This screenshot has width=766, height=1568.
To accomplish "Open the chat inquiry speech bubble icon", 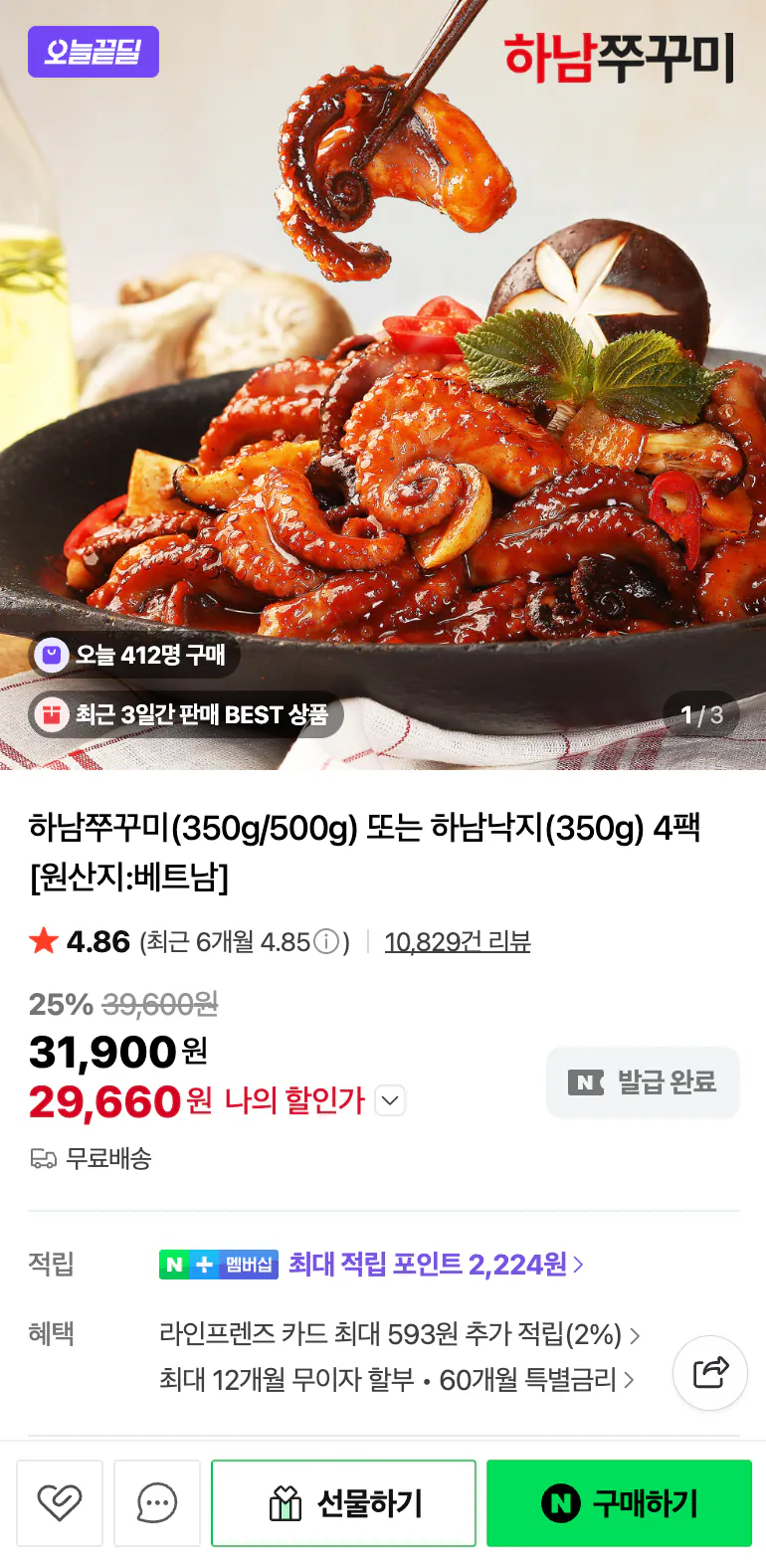I will pyautogui.click(x=157, y=1502).
